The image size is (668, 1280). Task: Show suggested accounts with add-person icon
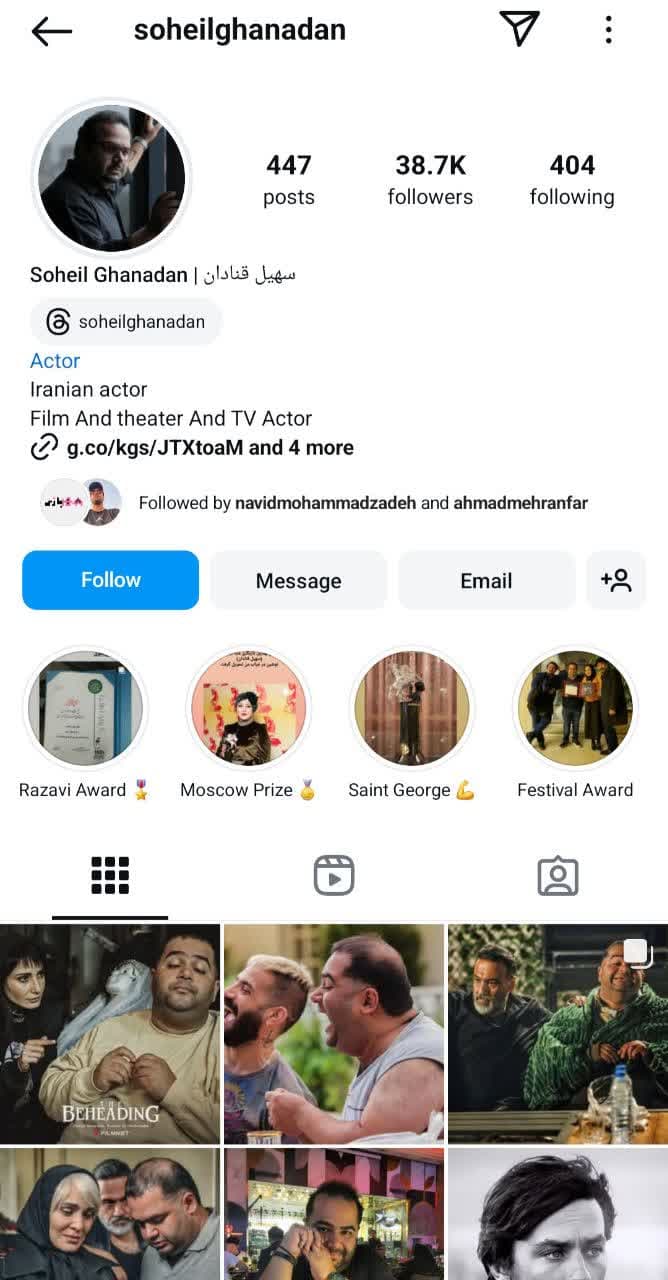616,580
